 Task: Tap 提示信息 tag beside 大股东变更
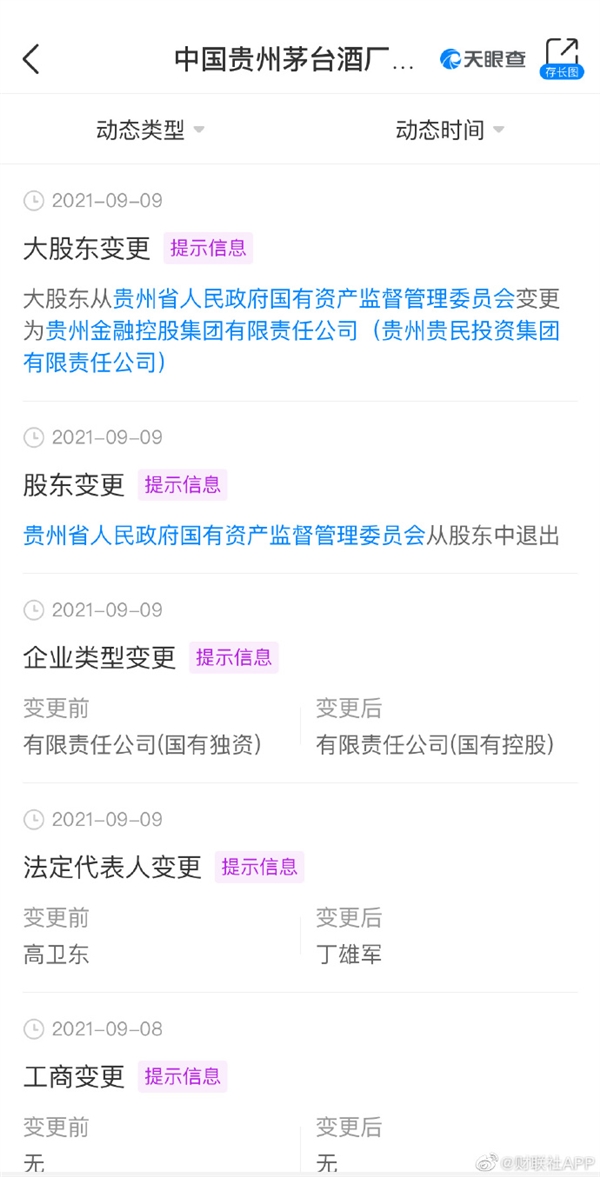point(208,248)
